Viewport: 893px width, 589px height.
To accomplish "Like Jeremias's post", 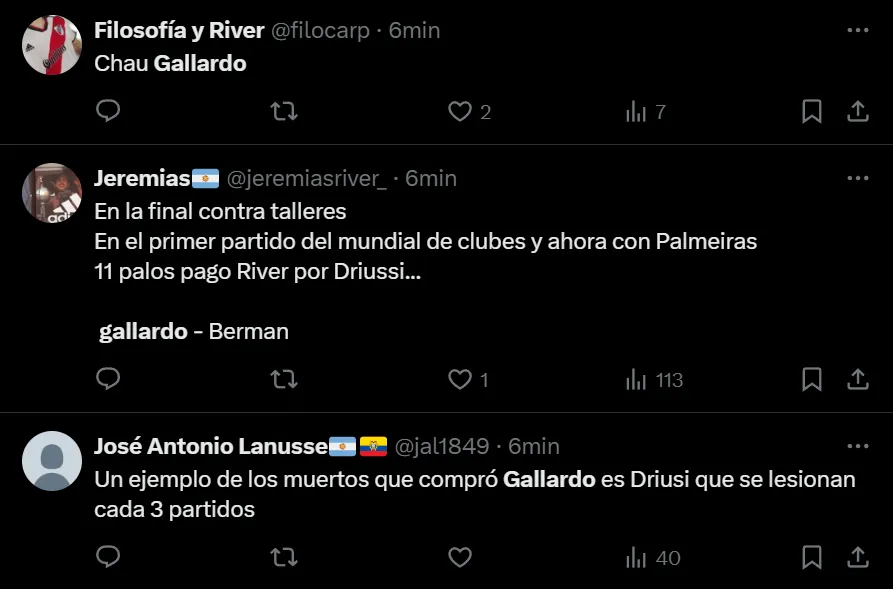I will point(460,379).
